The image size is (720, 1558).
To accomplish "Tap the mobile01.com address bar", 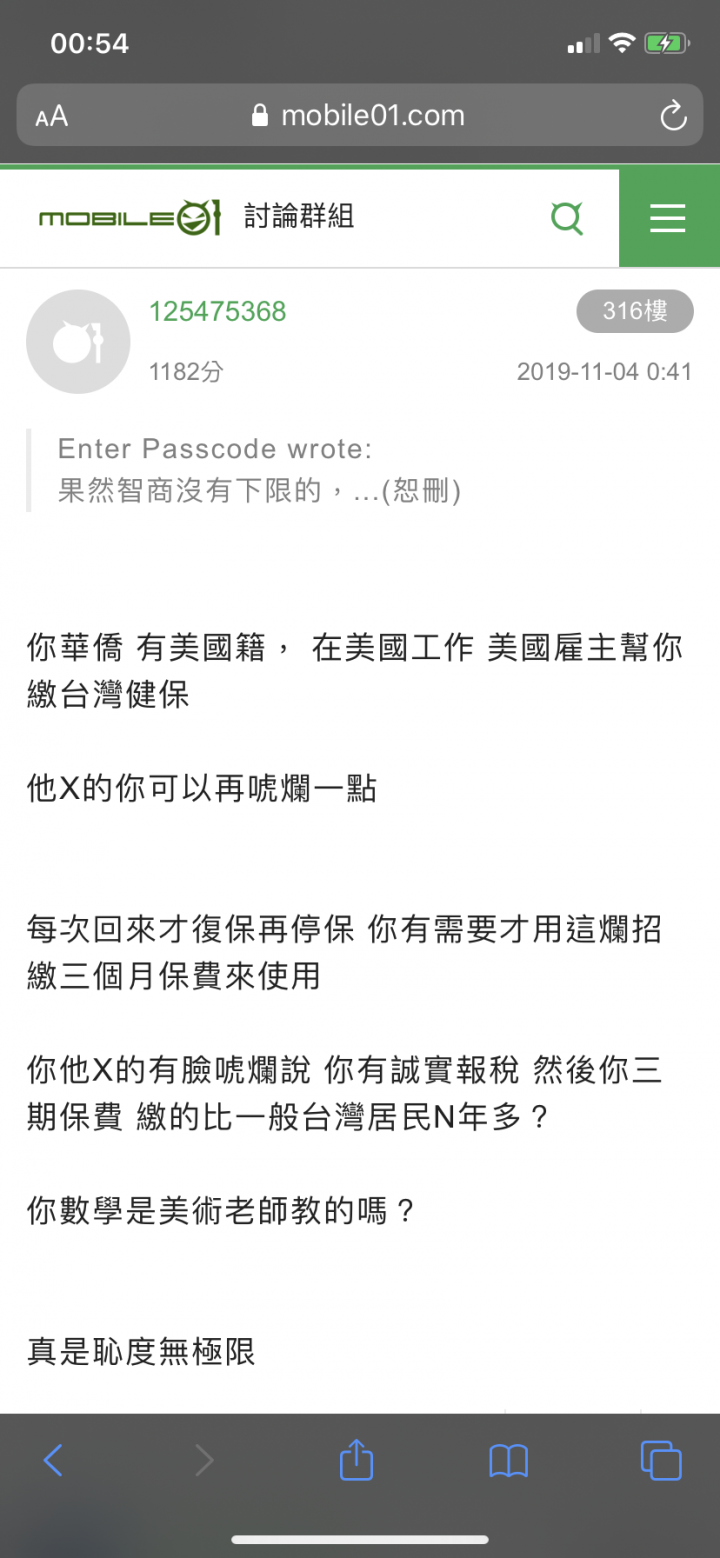I will (x=359, y=115).
